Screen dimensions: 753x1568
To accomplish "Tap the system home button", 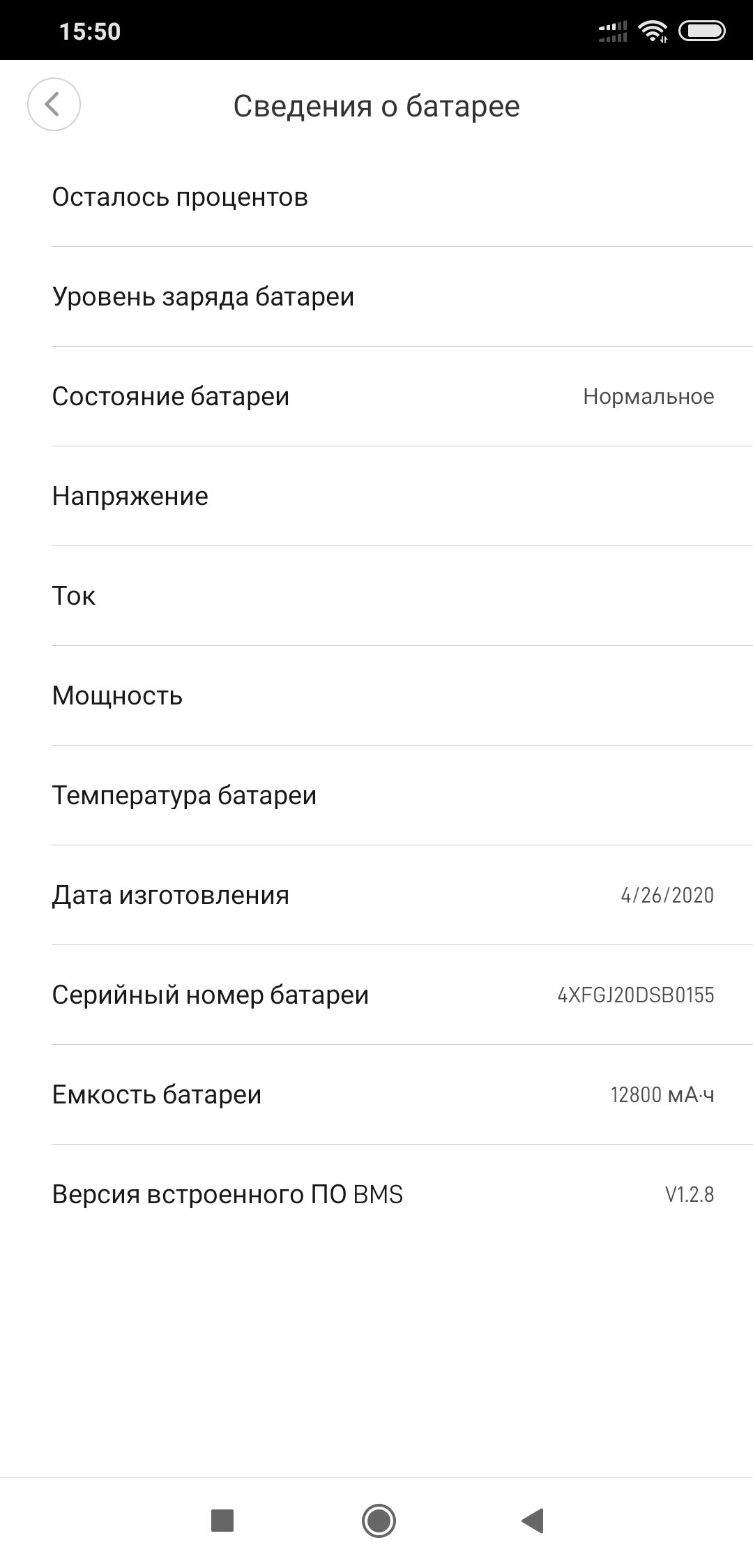I will (x=379, y=1521).
